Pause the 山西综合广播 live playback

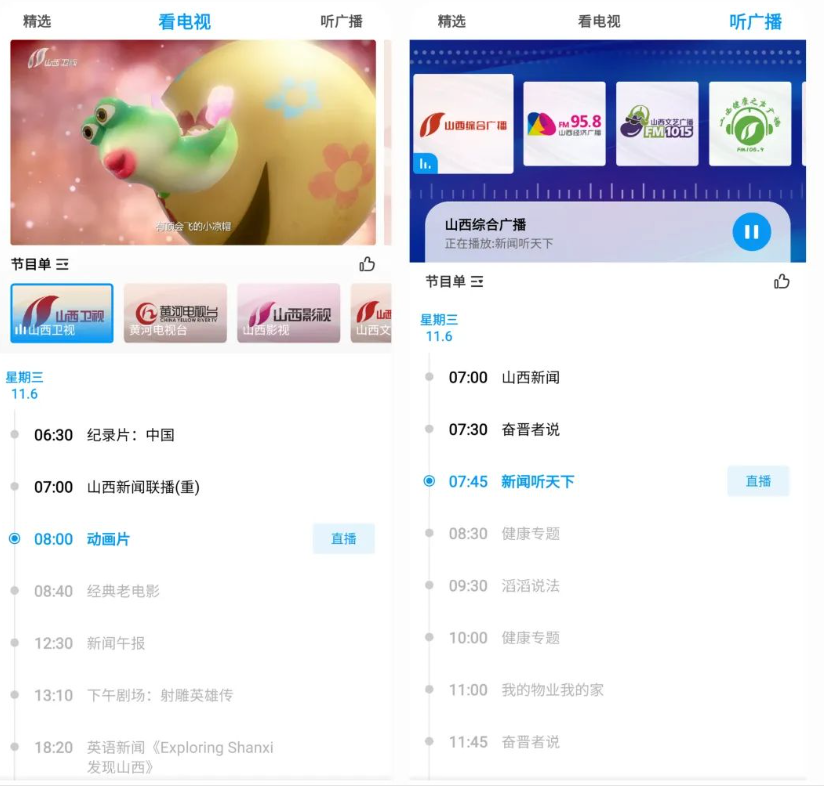point(751,233)
